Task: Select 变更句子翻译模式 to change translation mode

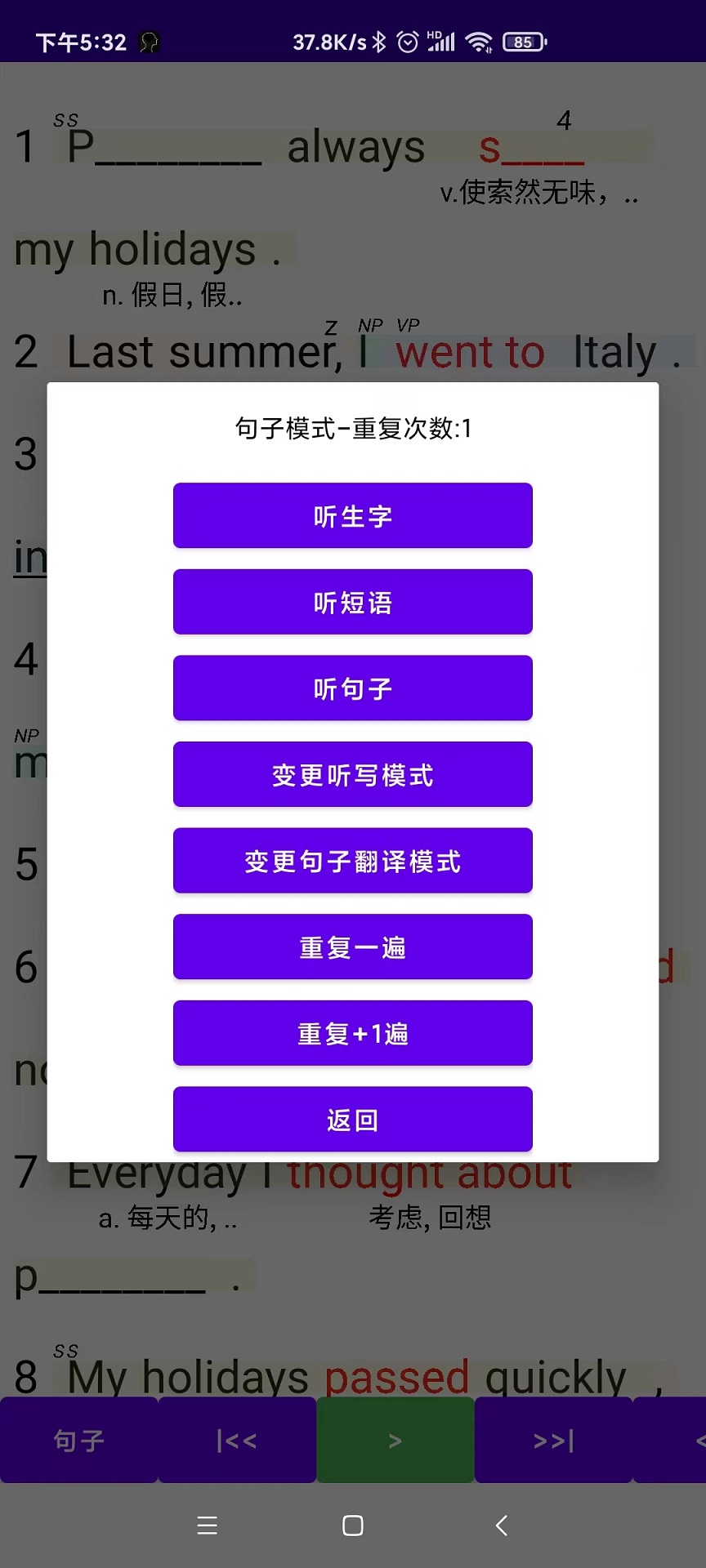Action: tap(352, 861)
